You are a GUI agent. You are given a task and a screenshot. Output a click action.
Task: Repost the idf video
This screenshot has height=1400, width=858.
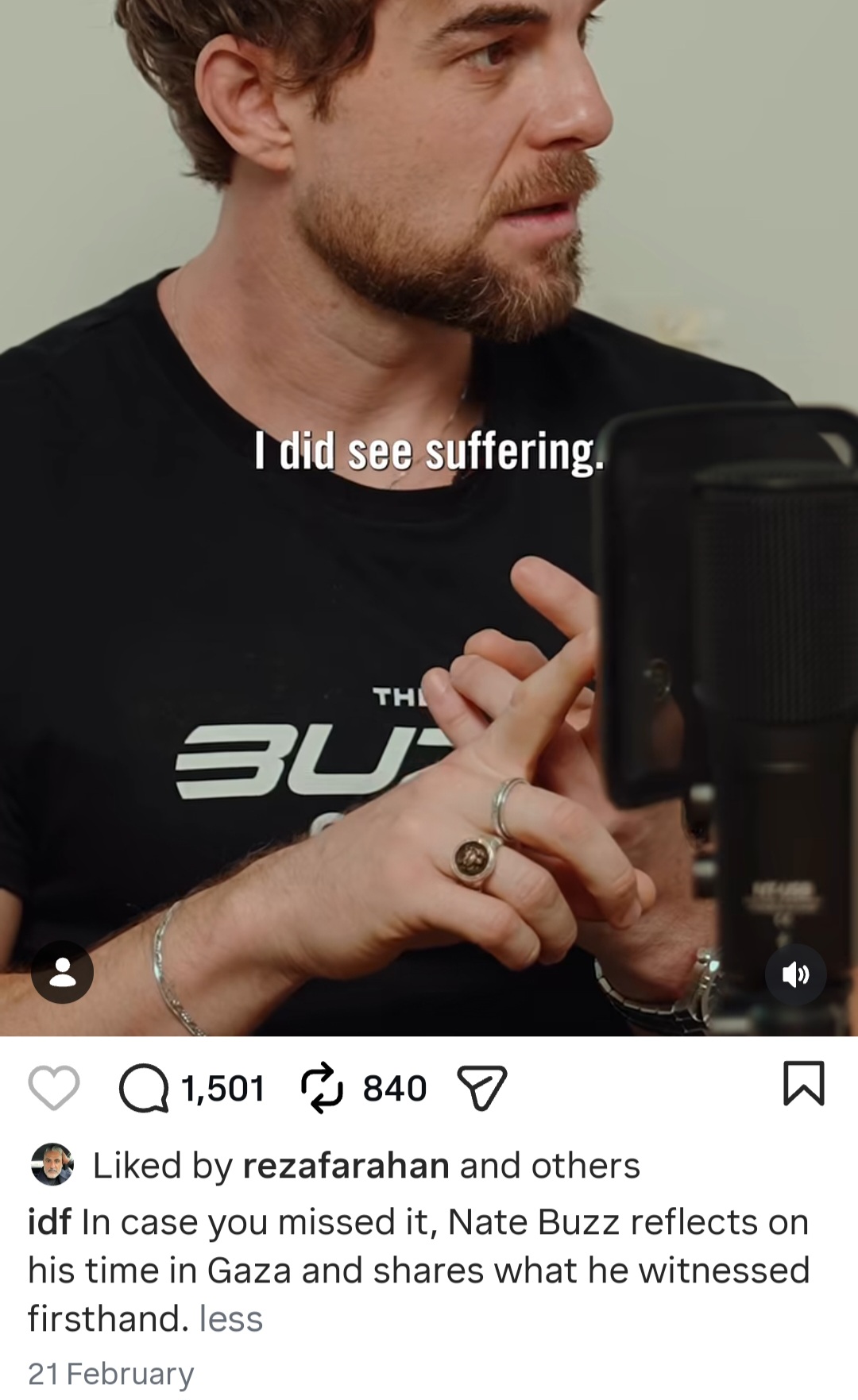pos(322,1088)
